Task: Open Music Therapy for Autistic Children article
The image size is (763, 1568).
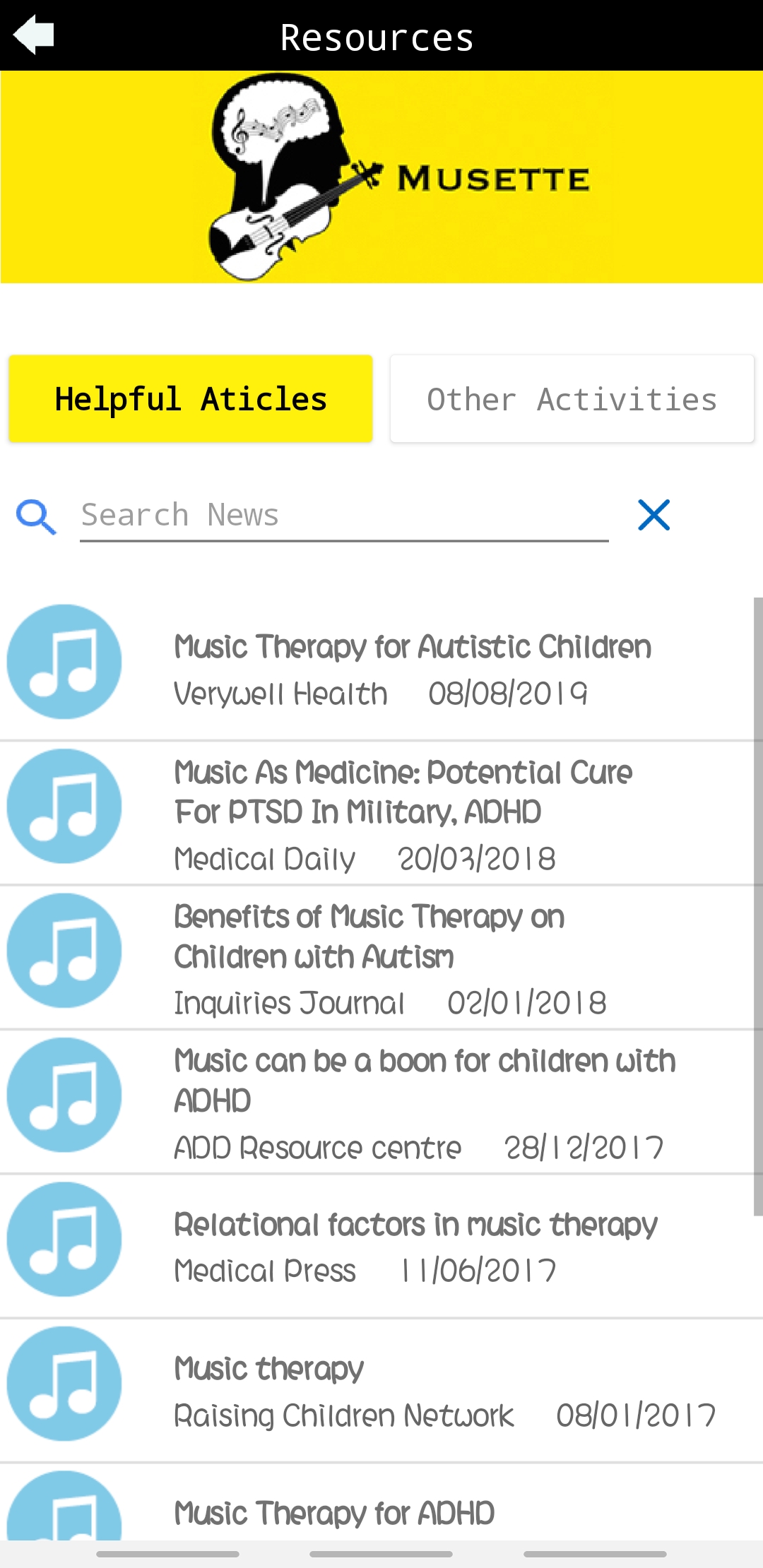Action: [413, 667]
